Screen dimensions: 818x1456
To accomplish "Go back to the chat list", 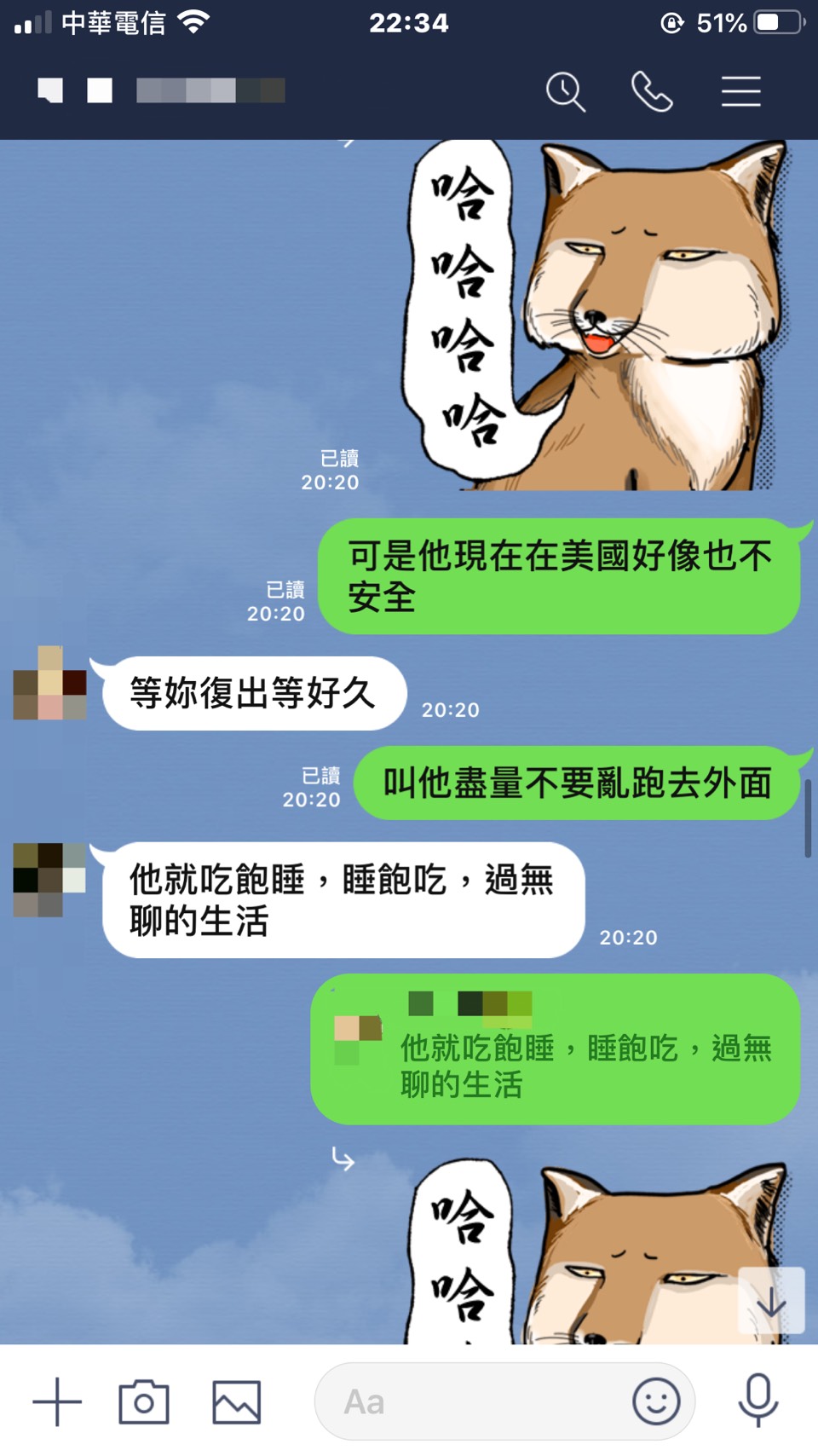I will (51, 90).
